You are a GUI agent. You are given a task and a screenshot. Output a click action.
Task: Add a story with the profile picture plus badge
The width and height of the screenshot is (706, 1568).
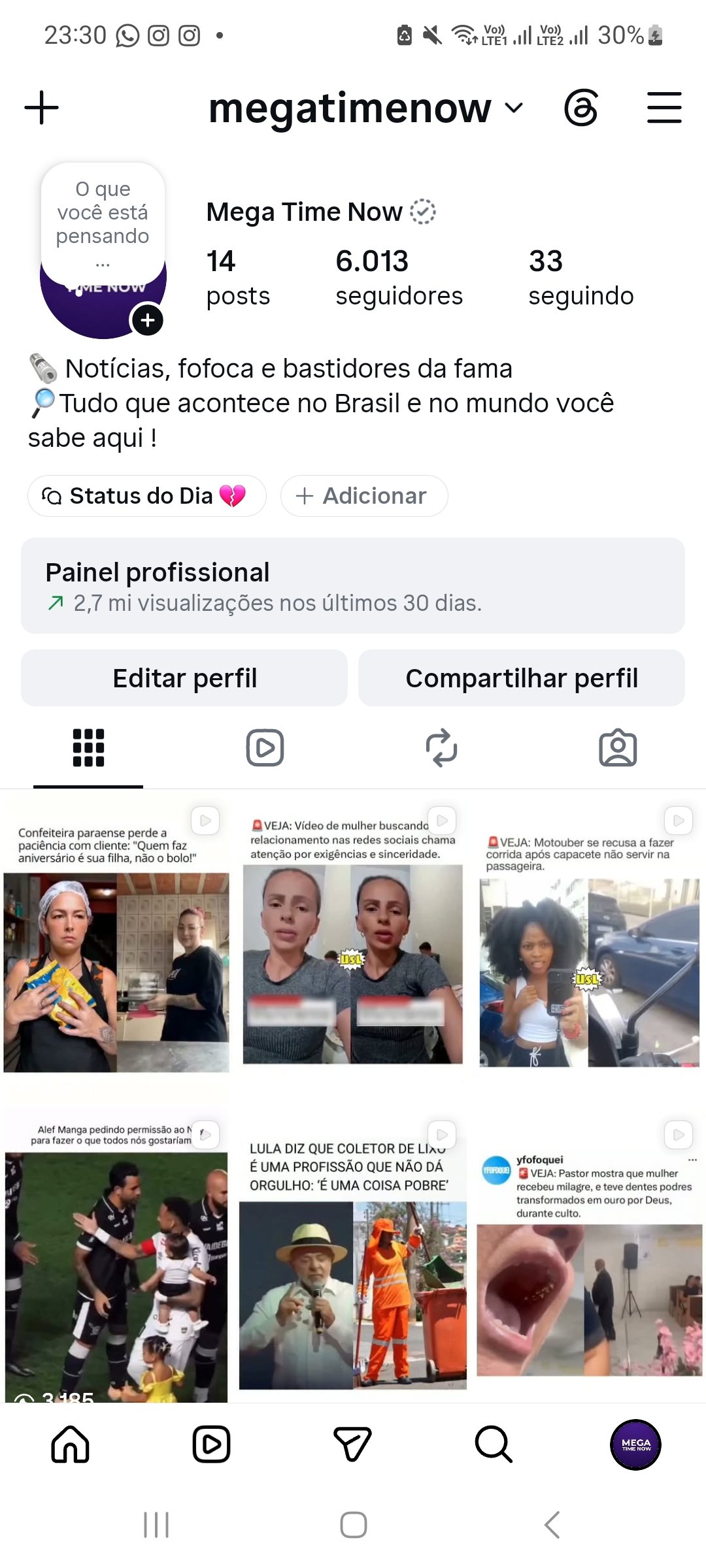(148, 320)
